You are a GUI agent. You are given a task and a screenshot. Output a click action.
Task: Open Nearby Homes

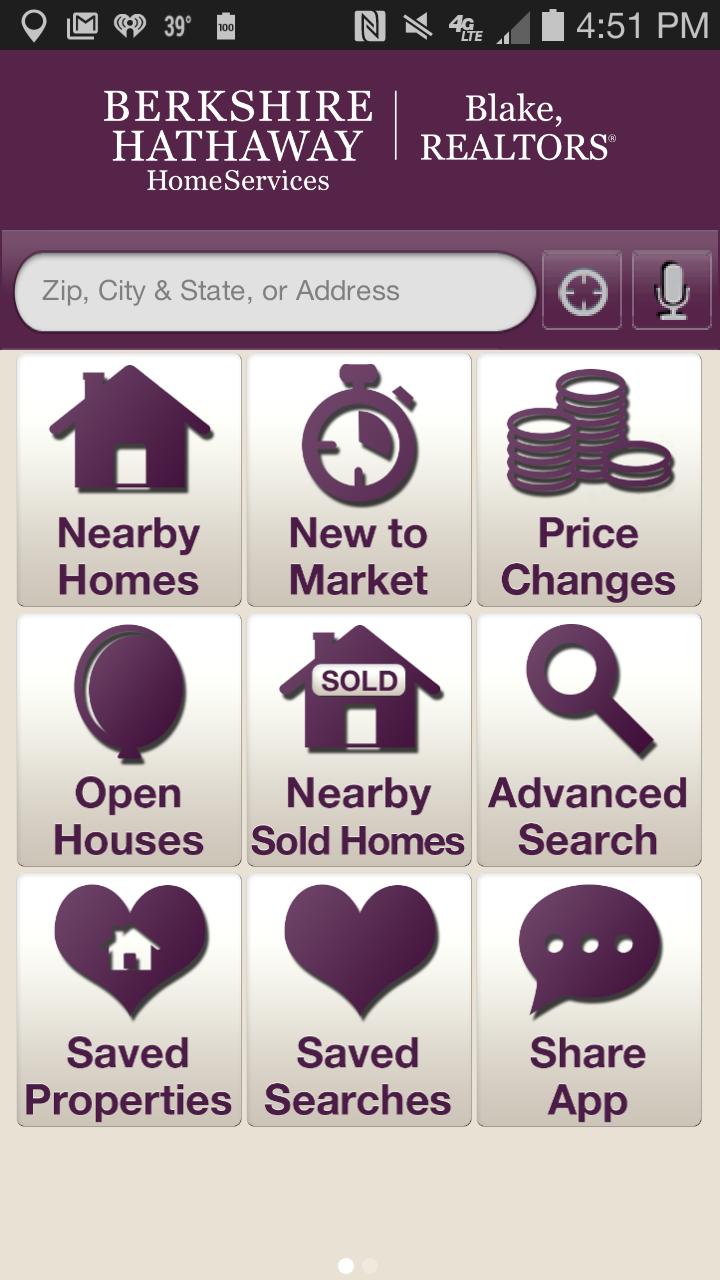point(129,480)
